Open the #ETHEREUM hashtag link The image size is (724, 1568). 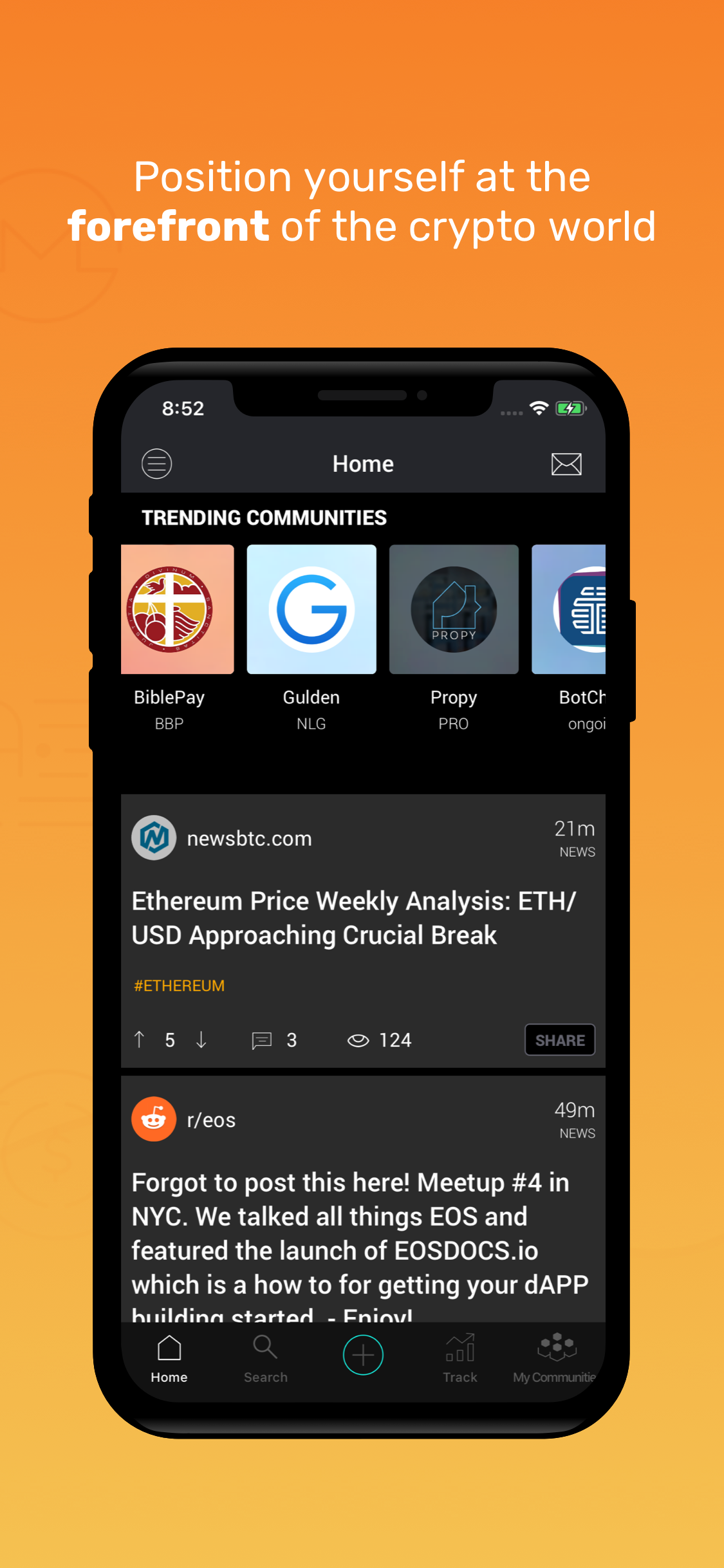click(x=178, y=985)
